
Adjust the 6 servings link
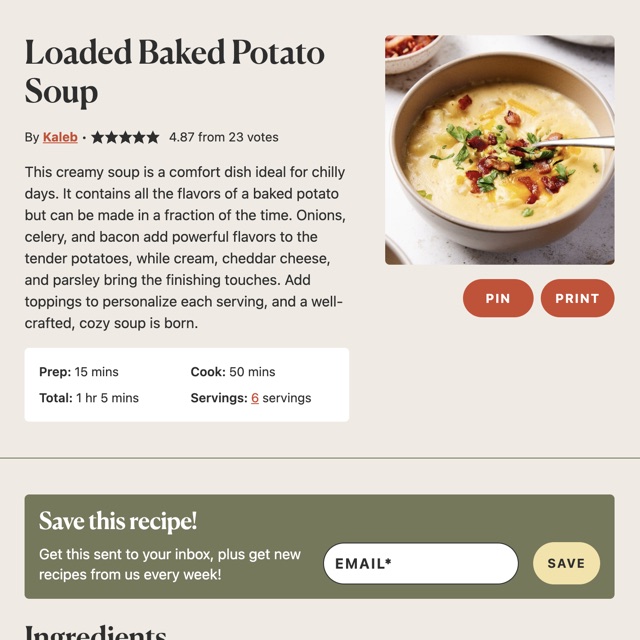255,398
